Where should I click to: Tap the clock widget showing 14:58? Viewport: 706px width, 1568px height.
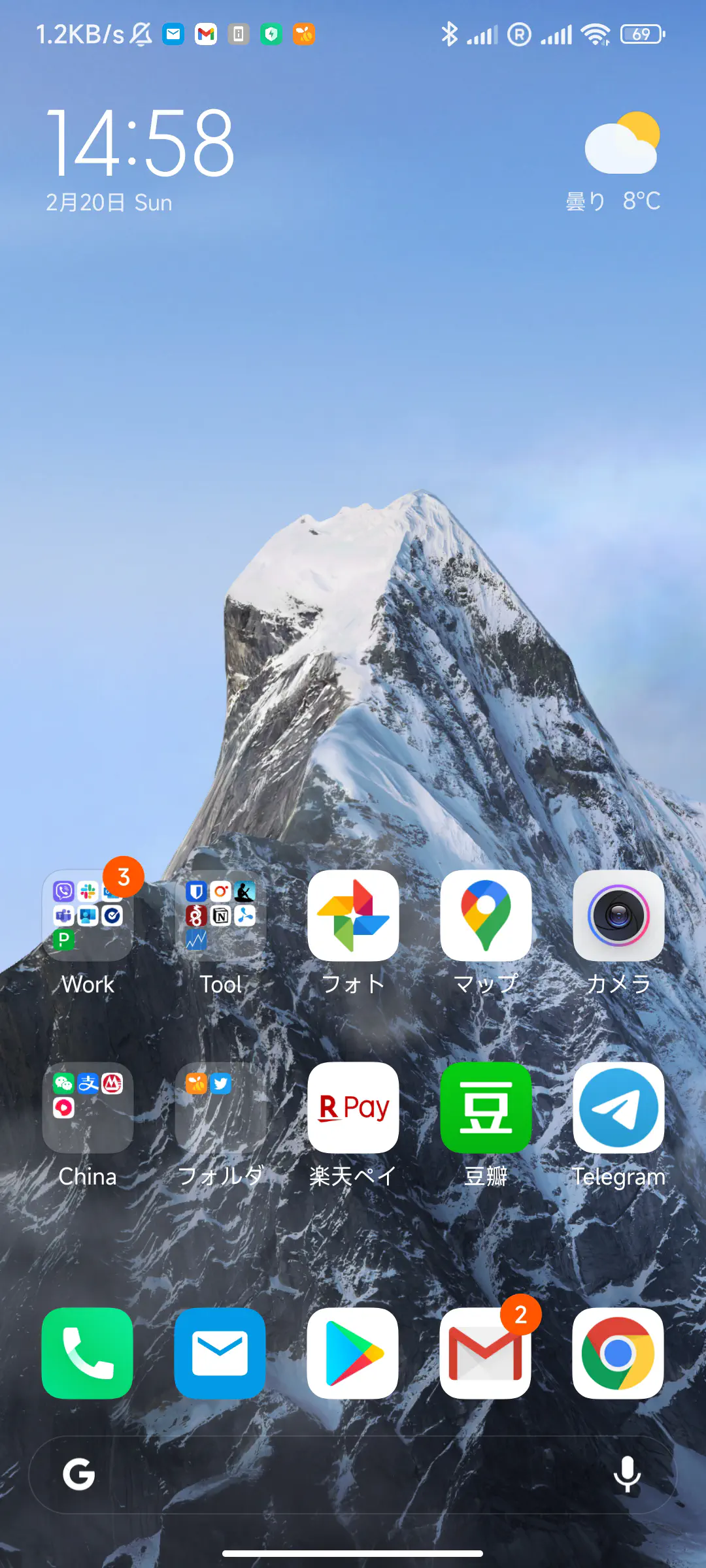click(141, 144)
